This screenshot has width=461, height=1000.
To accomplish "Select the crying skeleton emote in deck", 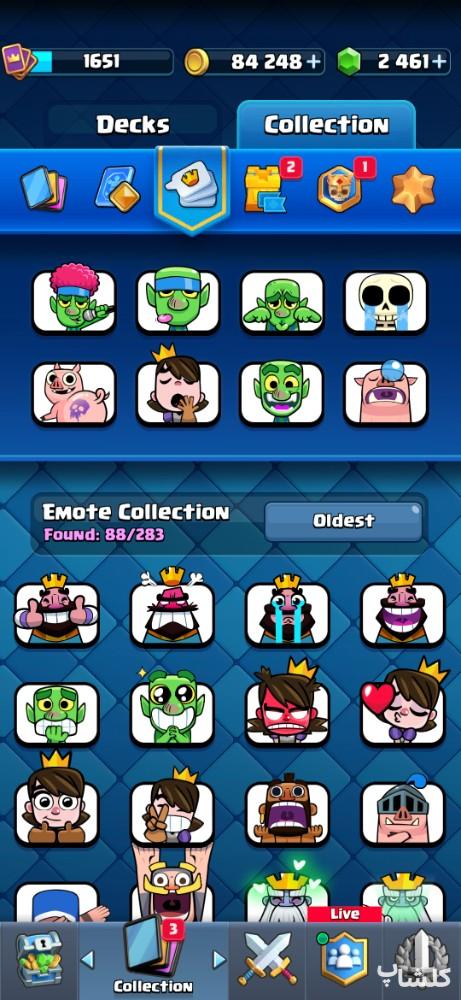I will 386,302.
